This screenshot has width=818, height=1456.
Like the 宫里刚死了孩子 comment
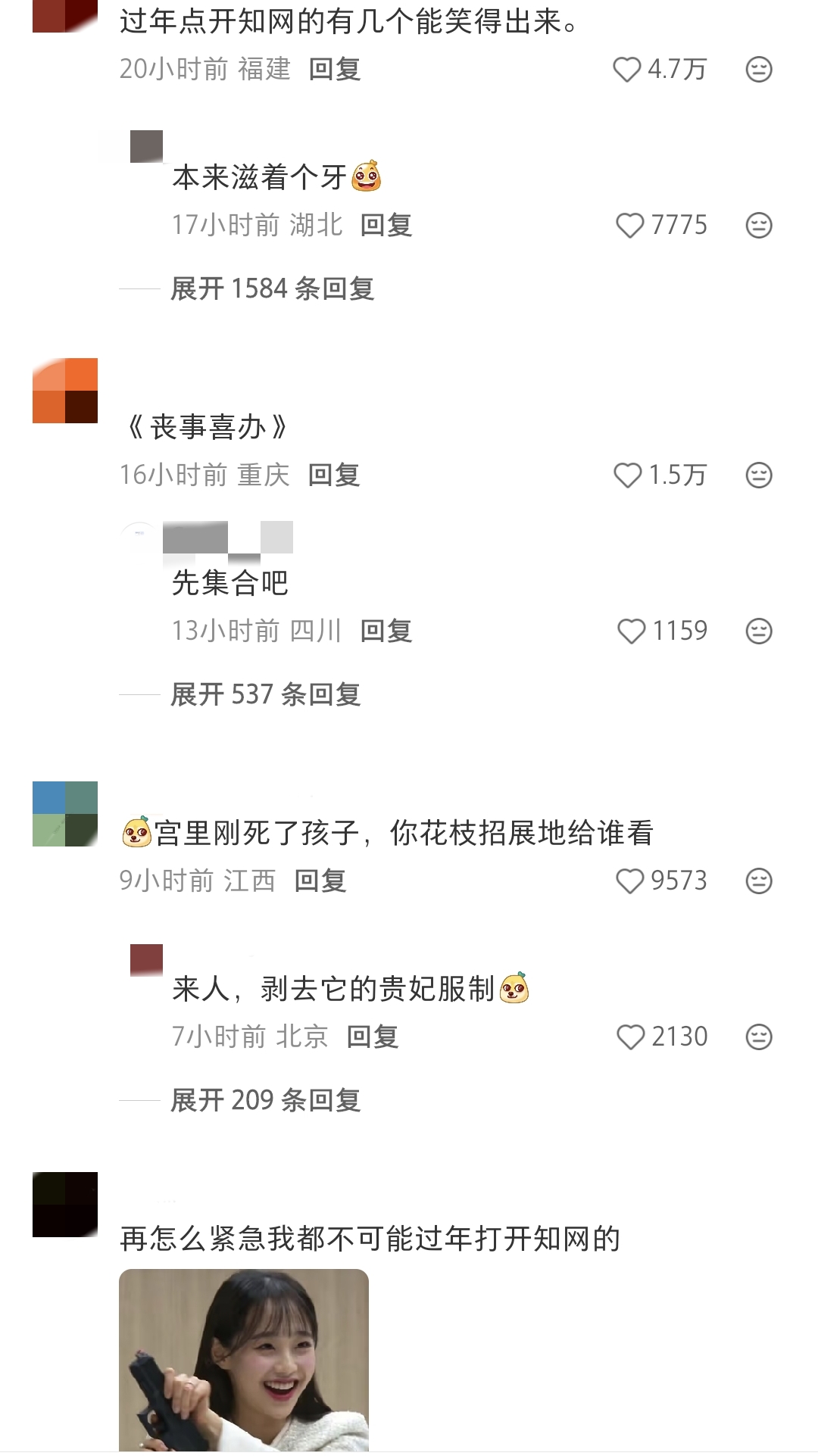point(630,881)
